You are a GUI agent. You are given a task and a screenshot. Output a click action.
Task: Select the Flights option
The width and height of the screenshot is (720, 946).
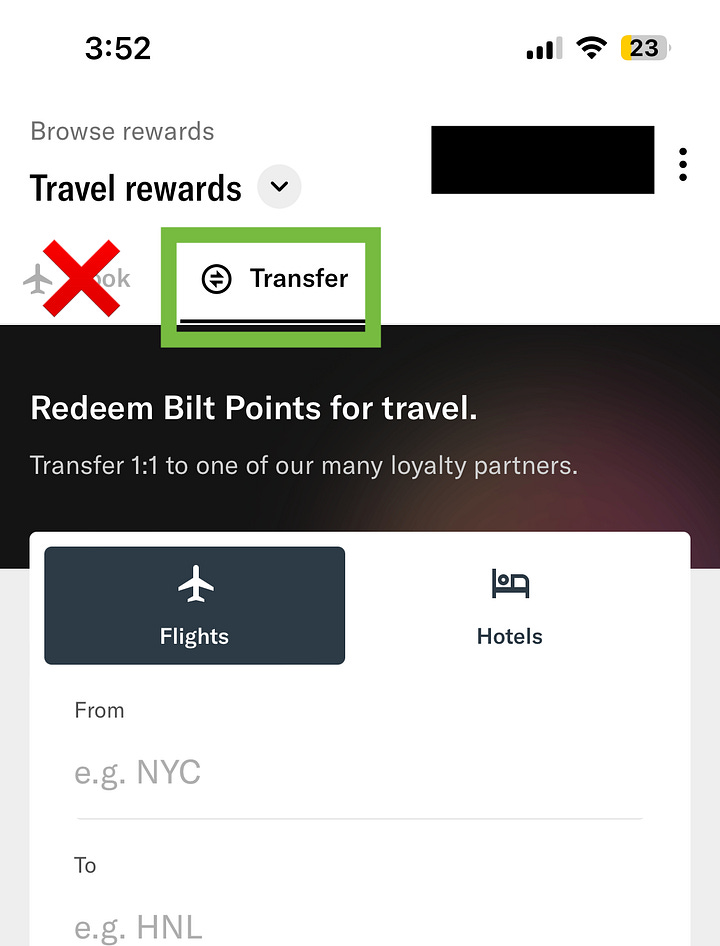[194, 605]
